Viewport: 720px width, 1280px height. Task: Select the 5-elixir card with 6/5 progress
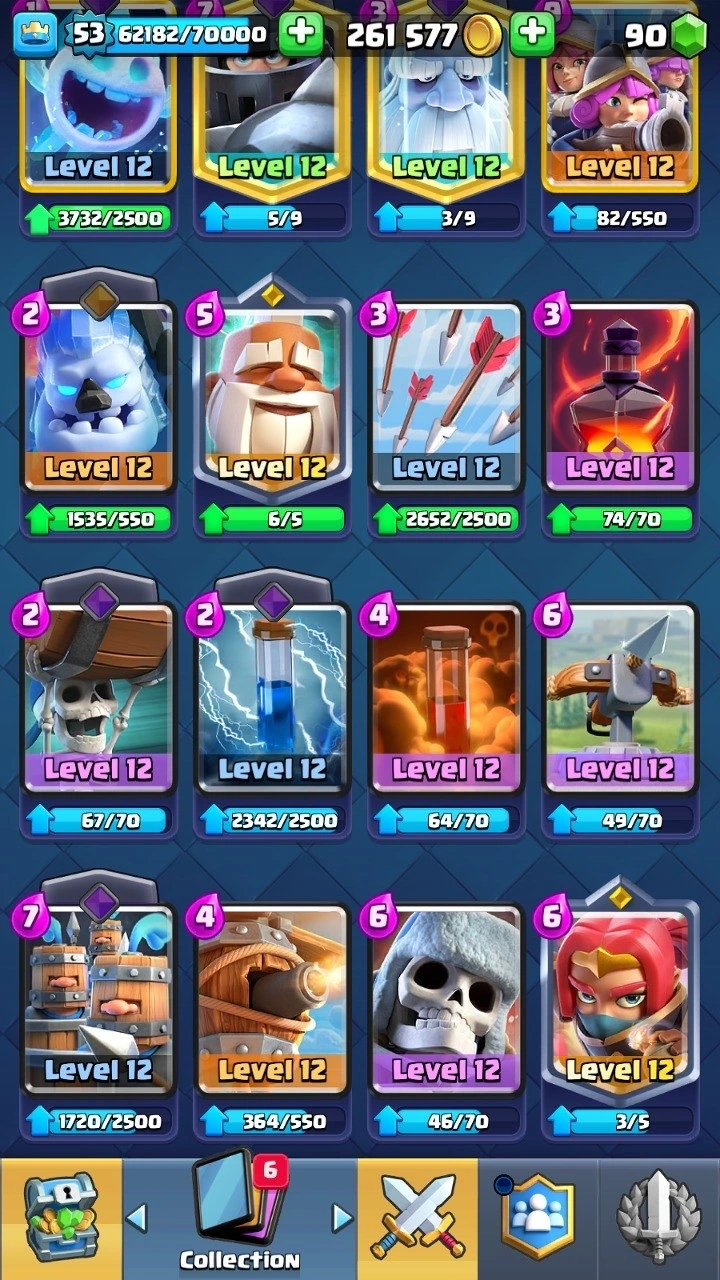click(272, 395)
